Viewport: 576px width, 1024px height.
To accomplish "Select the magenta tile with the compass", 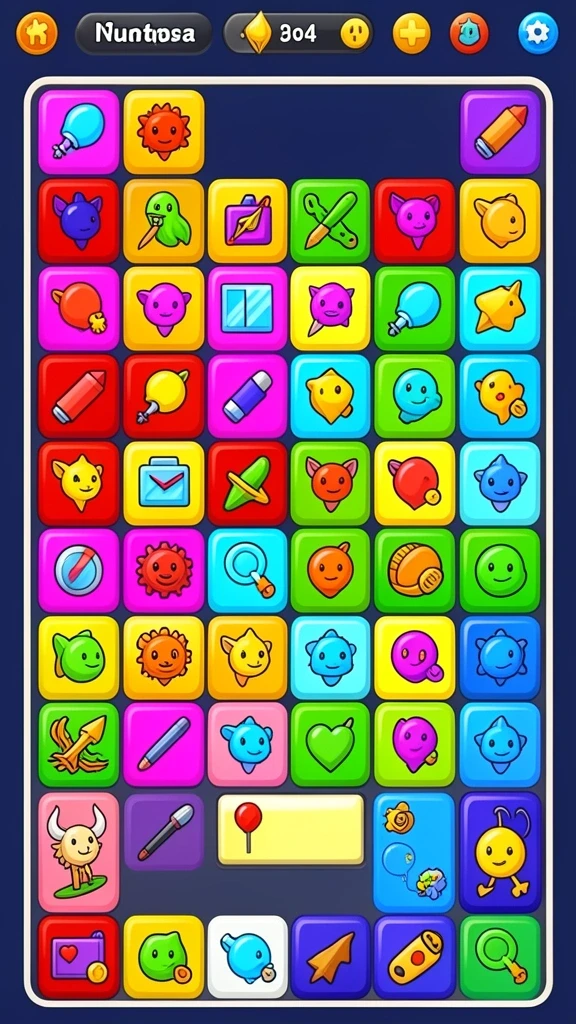I will coord(78,570).
